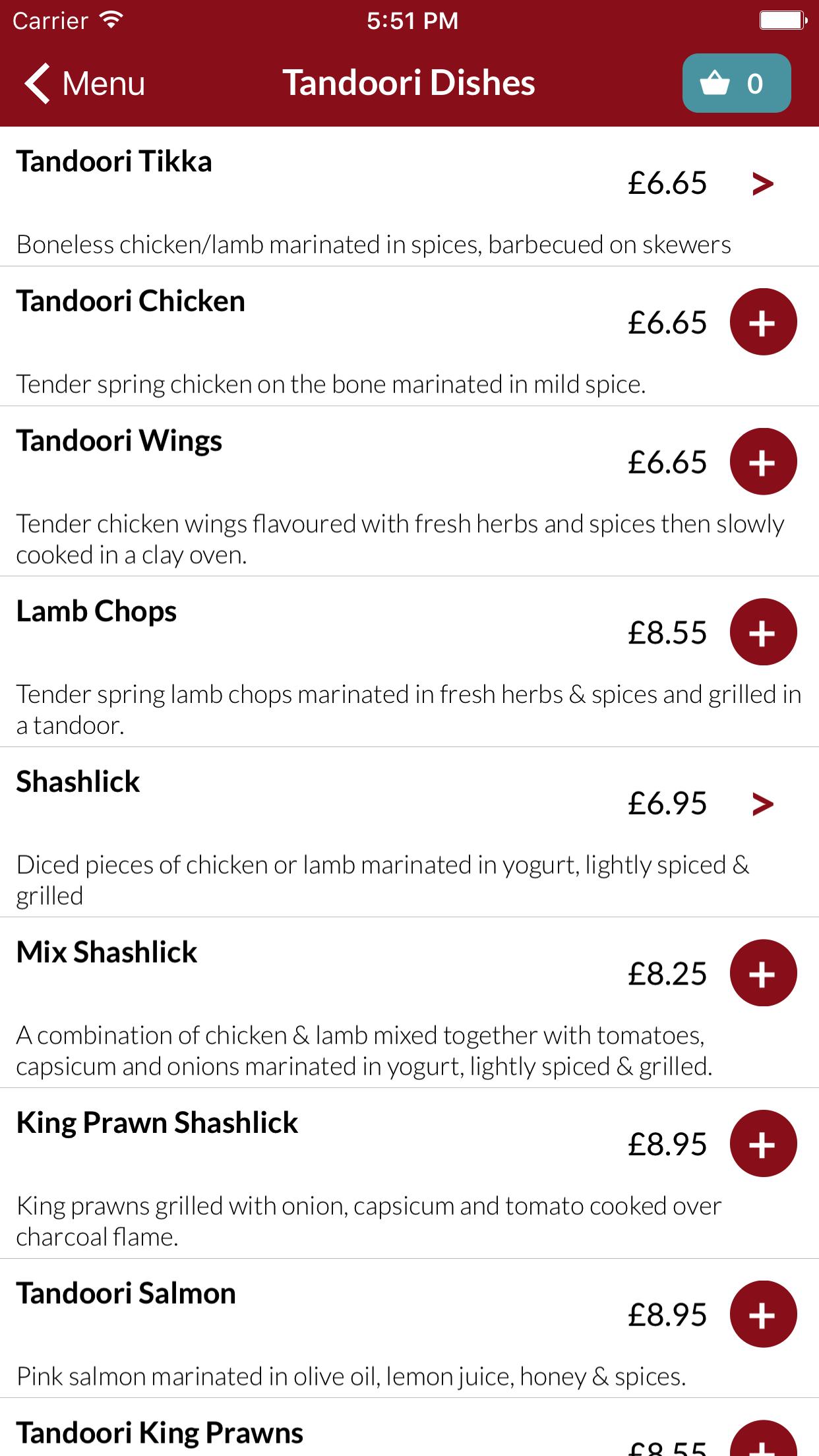819x1456 pixels.
Task: Add Tandoori Chicken to basket
Action: click(763, 322)
